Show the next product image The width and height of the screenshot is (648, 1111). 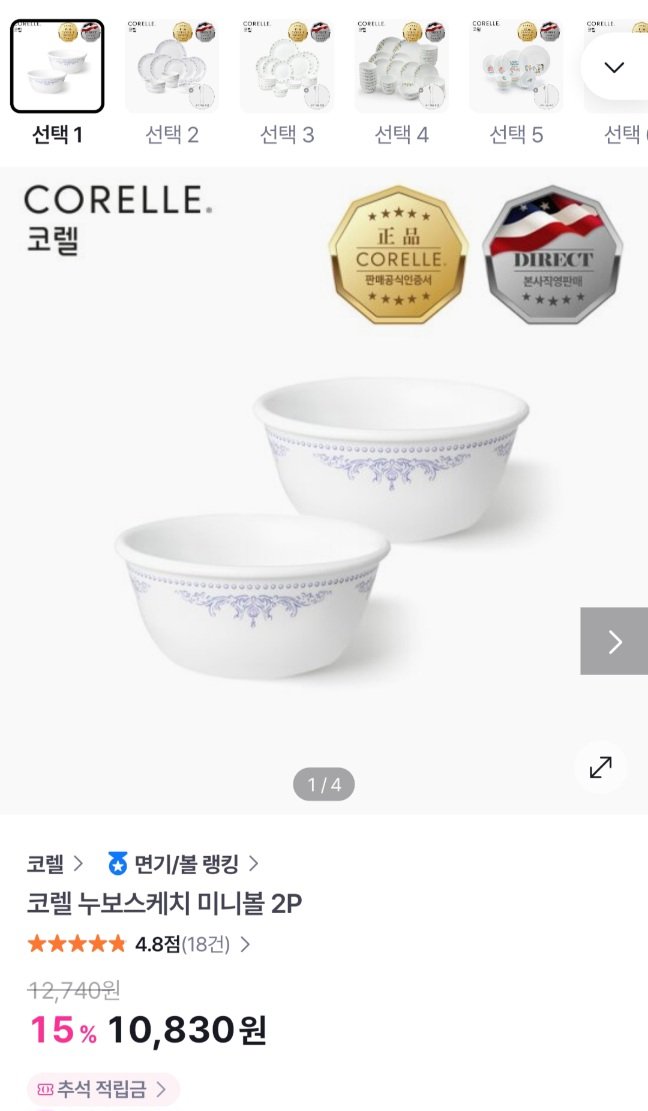coord(614,641)
